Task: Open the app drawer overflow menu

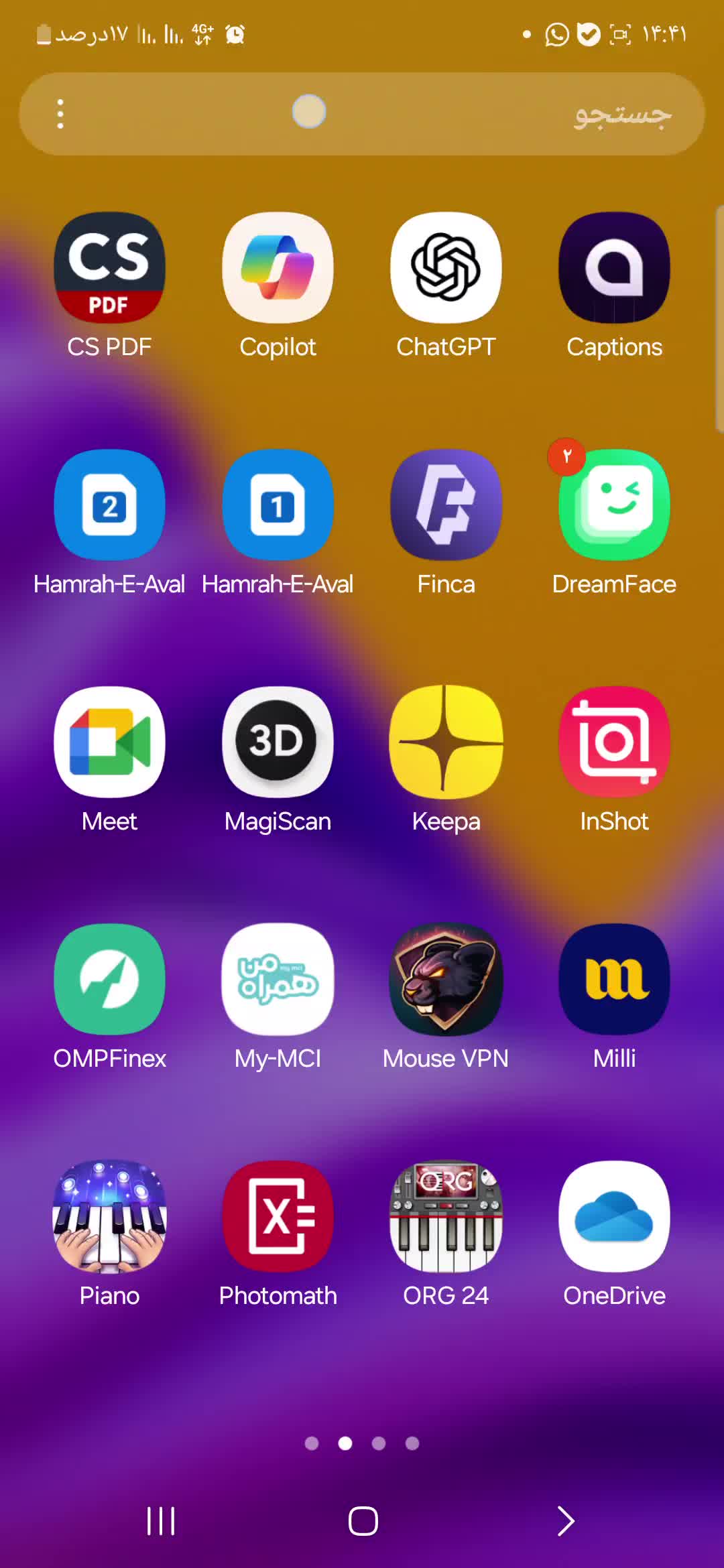Action: (60, 114)
